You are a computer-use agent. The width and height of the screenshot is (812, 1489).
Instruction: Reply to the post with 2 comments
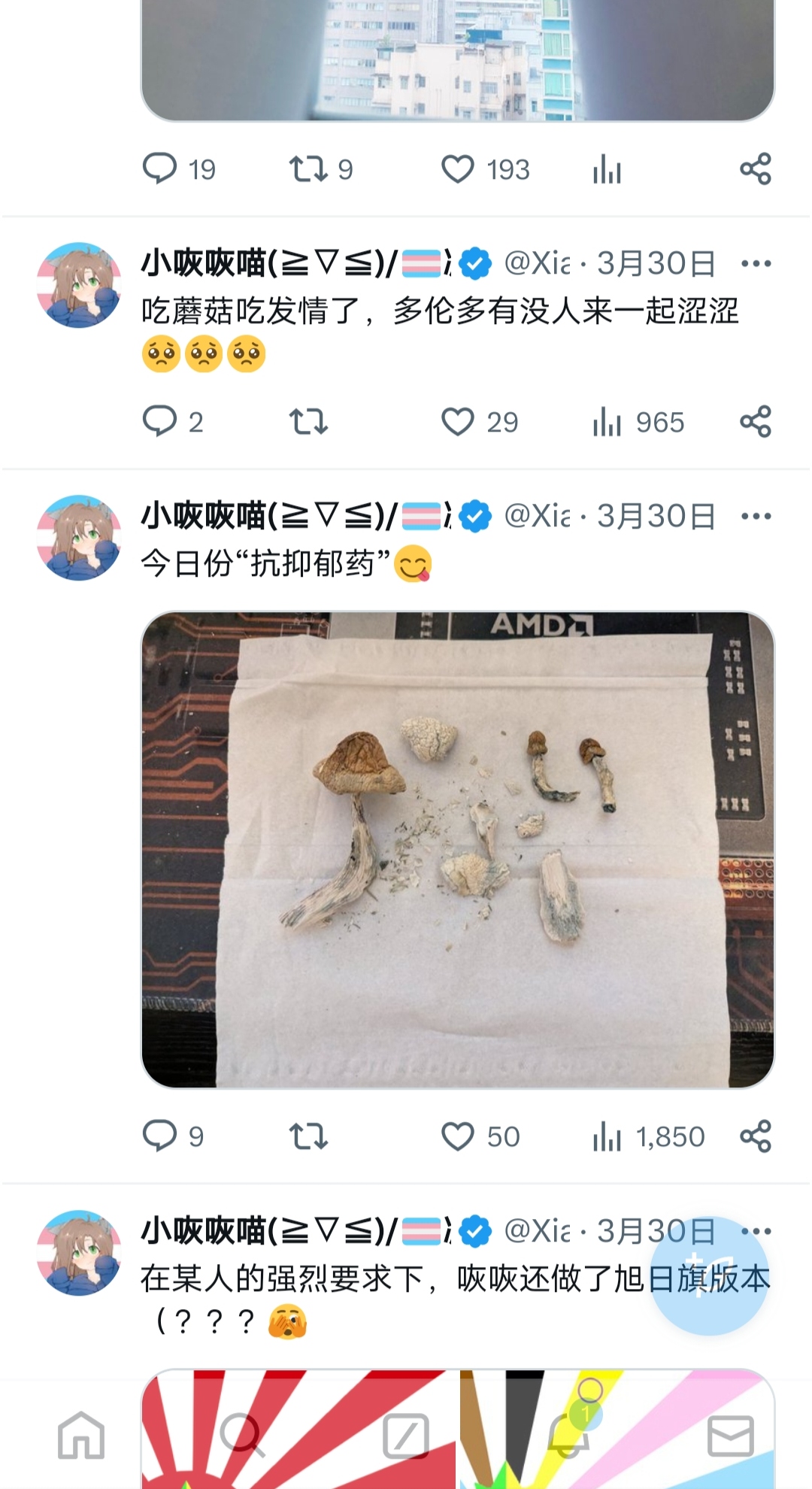(x=160, y=422)
